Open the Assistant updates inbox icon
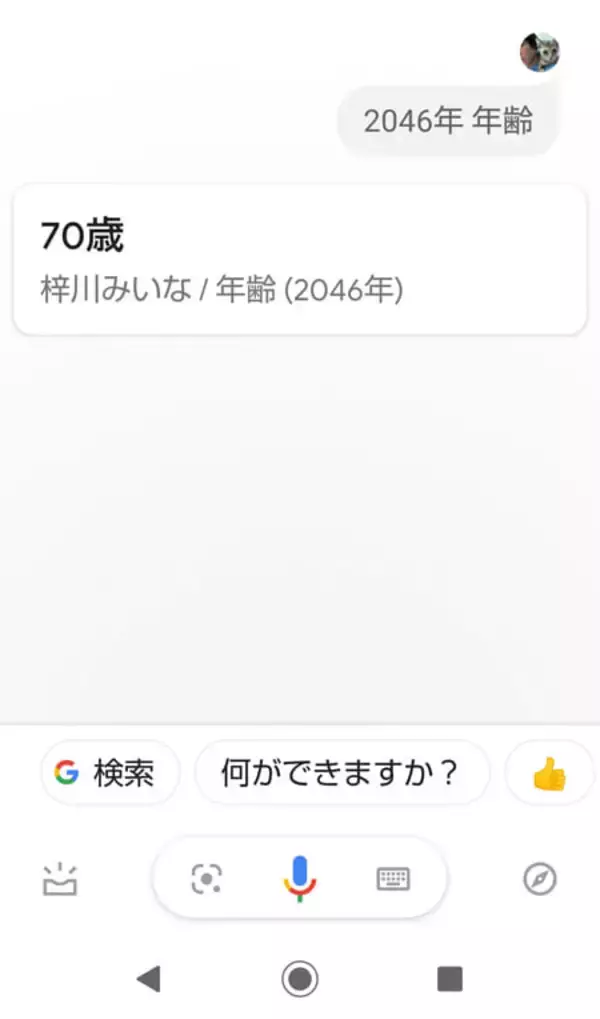600x1019 pixels. [x=60, y=880]
